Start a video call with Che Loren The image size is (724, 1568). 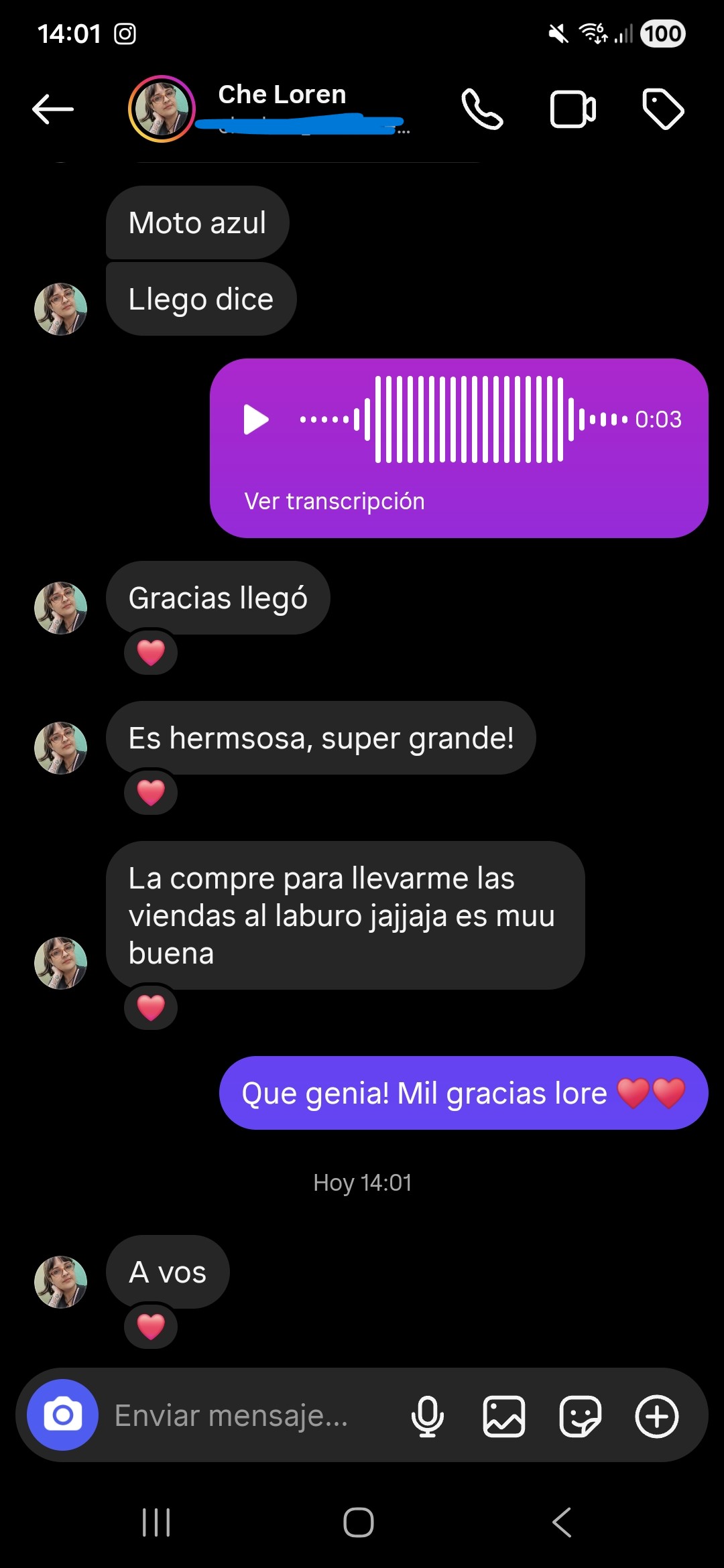(572, 109)
